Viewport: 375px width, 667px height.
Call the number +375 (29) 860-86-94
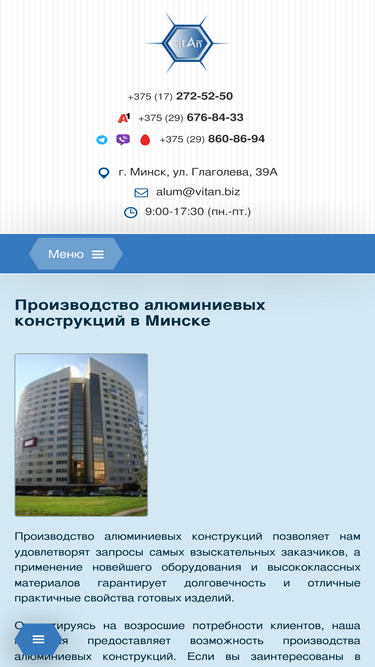(212, 140)
